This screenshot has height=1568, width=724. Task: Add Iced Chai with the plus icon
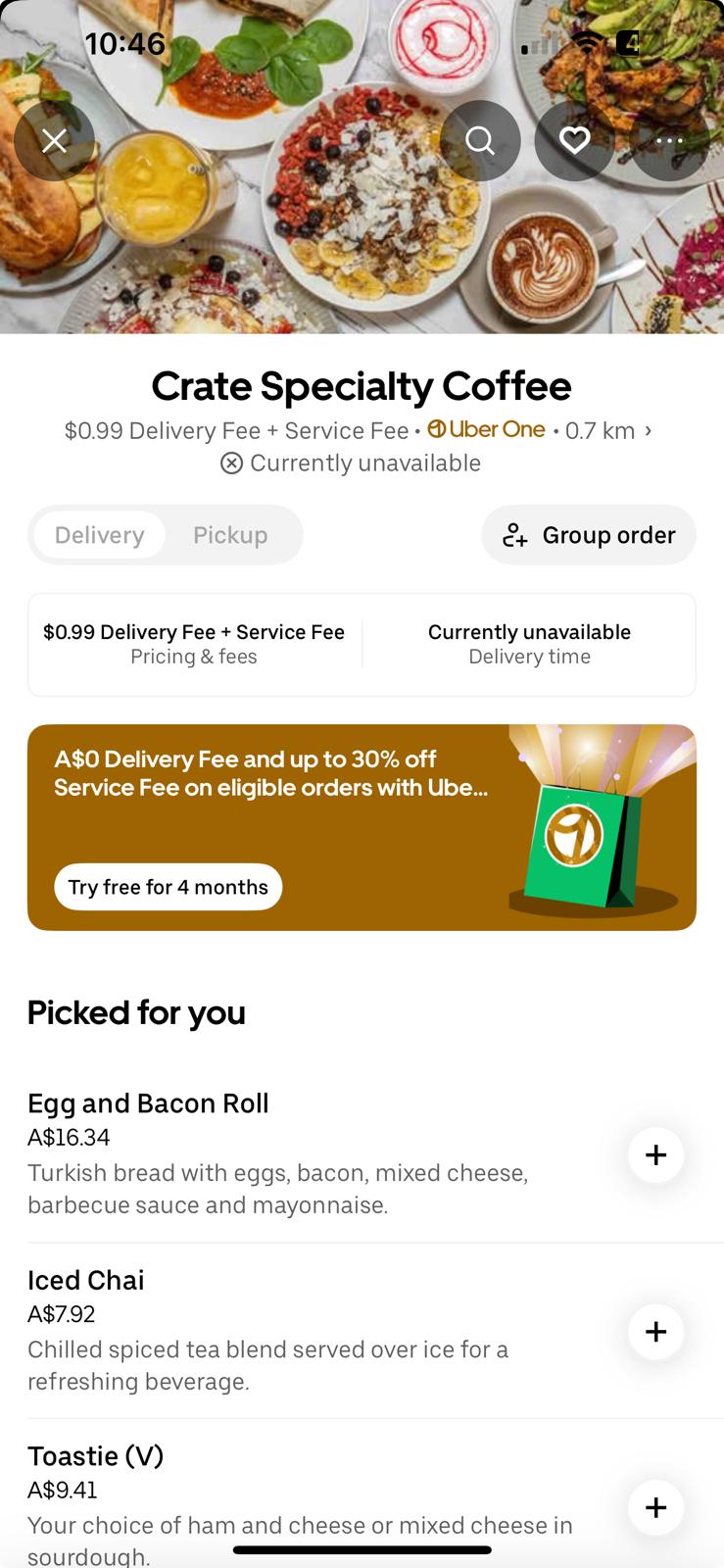(654, 1332)
